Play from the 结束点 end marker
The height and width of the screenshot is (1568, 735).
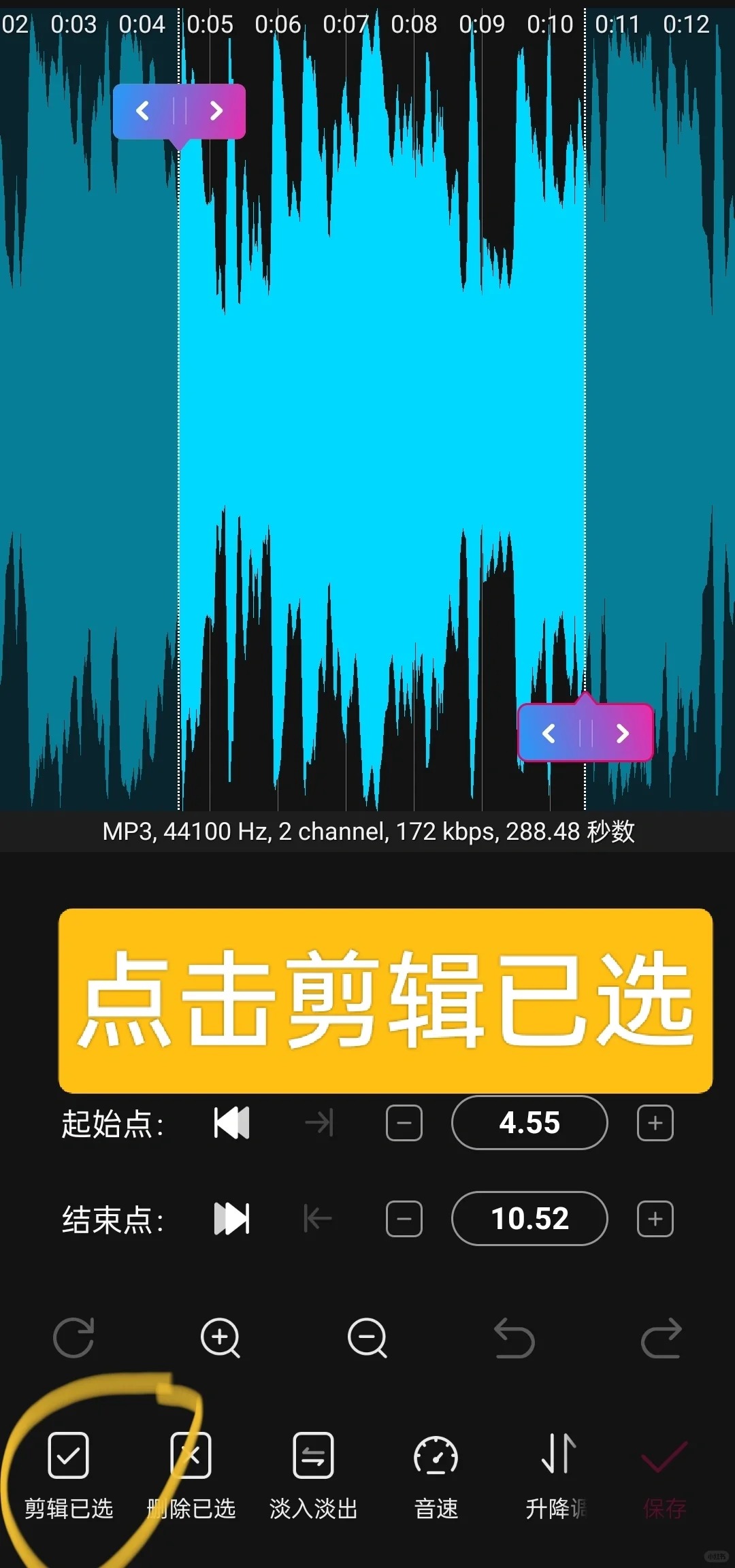pos(231,1218)
